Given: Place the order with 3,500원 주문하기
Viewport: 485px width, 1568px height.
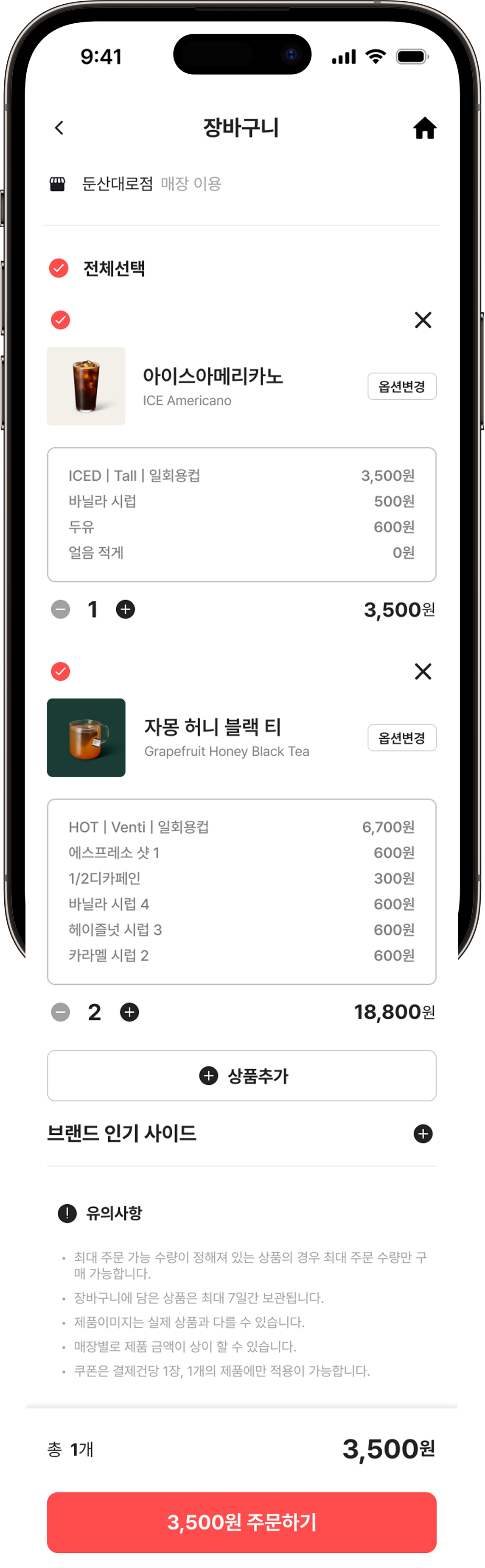Looking at the screenshot, I should click(x=242, y=1522).
